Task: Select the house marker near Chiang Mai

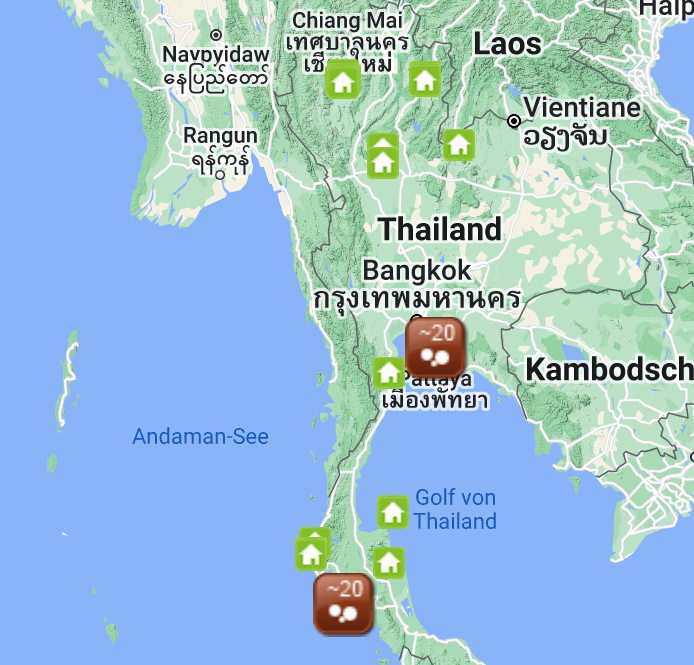Action: (x=343, y=81)
